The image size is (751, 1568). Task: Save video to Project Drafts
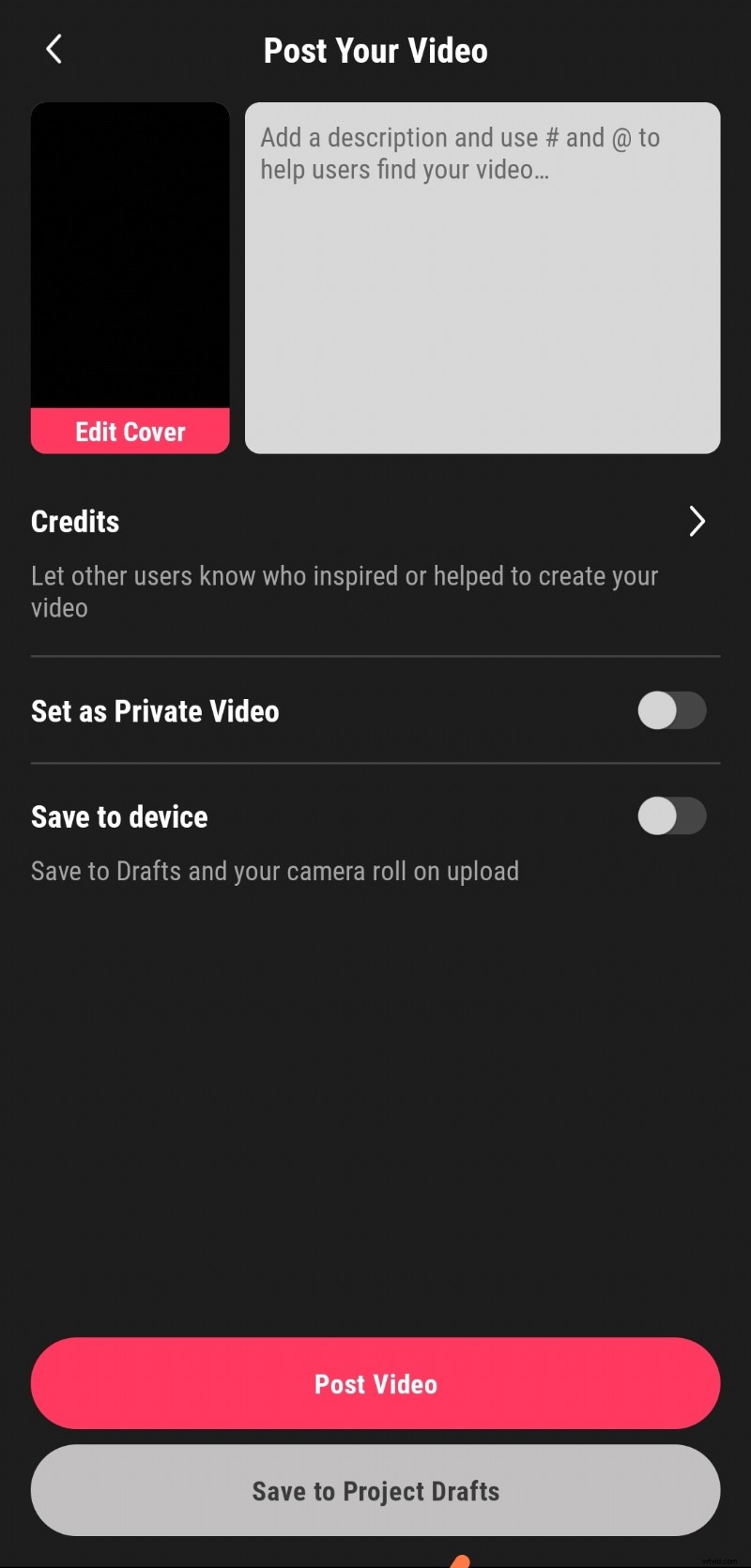(375, 1490)
